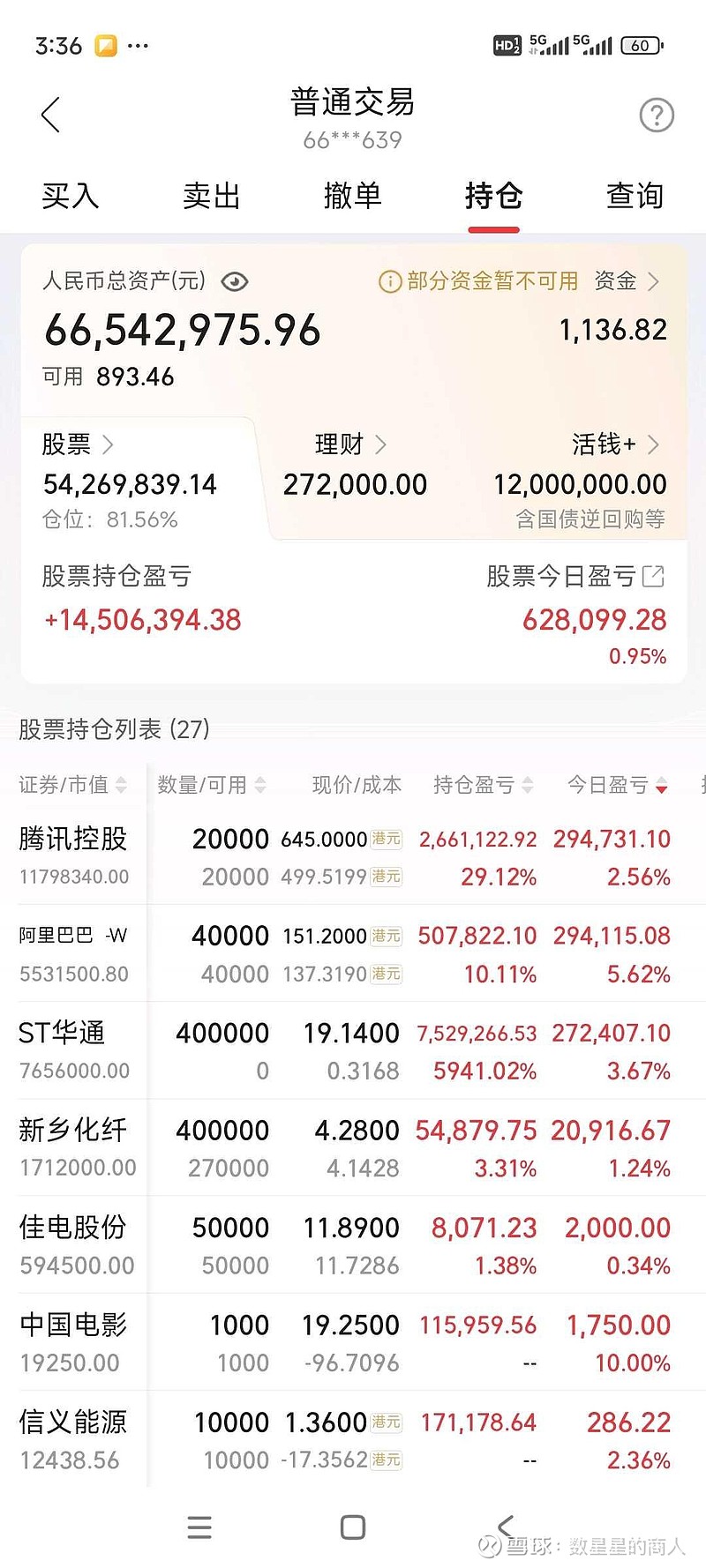The image size is (706, 1568).
Task: Open the 活钱+ section
Action: pyautogui.click(x=615, y=444)
